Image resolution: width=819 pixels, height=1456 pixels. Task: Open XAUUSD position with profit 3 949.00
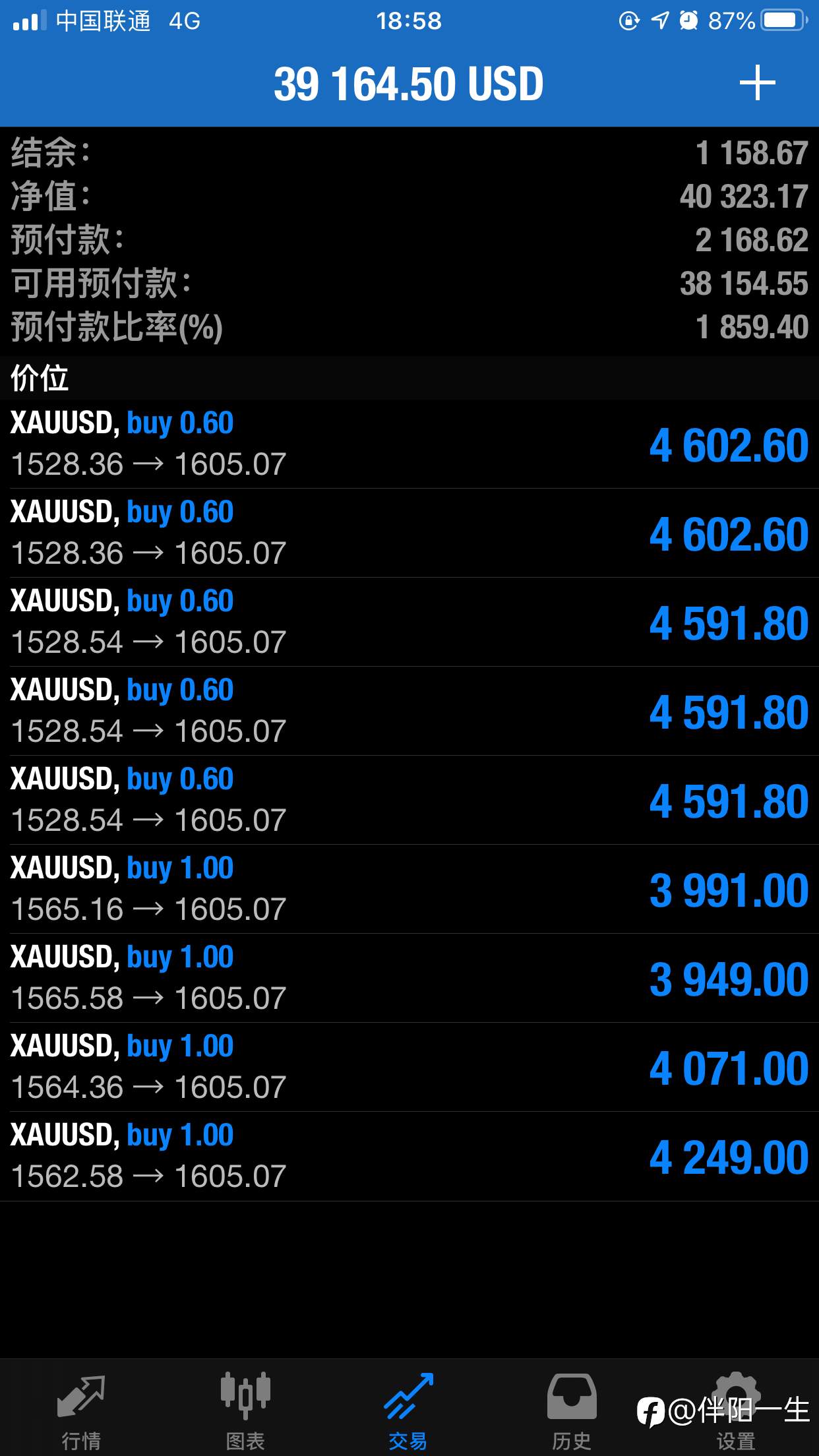[x=409, y=978]
